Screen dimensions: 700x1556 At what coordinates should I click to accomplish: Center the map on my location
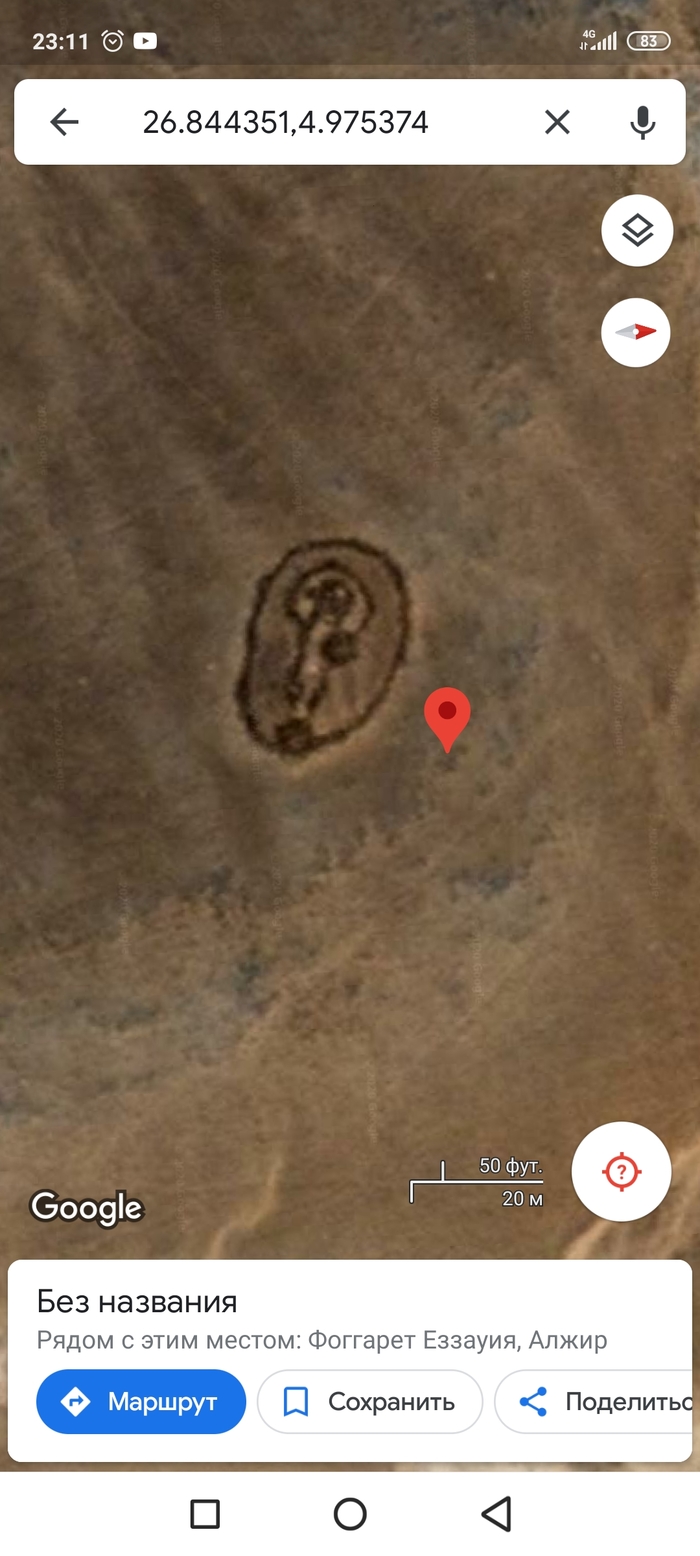[621, 1171]
